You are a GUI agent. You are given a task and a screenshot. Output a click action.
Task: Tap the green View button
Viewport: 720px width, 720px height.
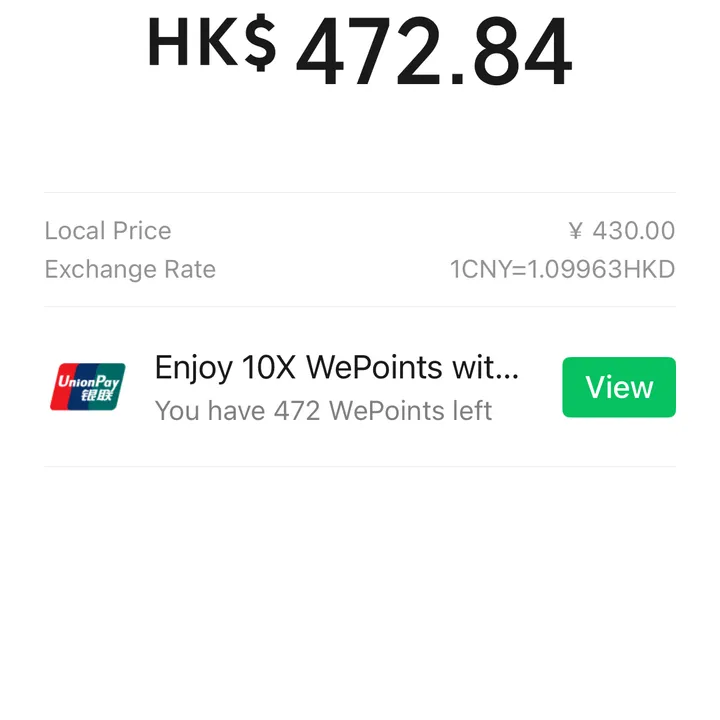tap(618, 387)
